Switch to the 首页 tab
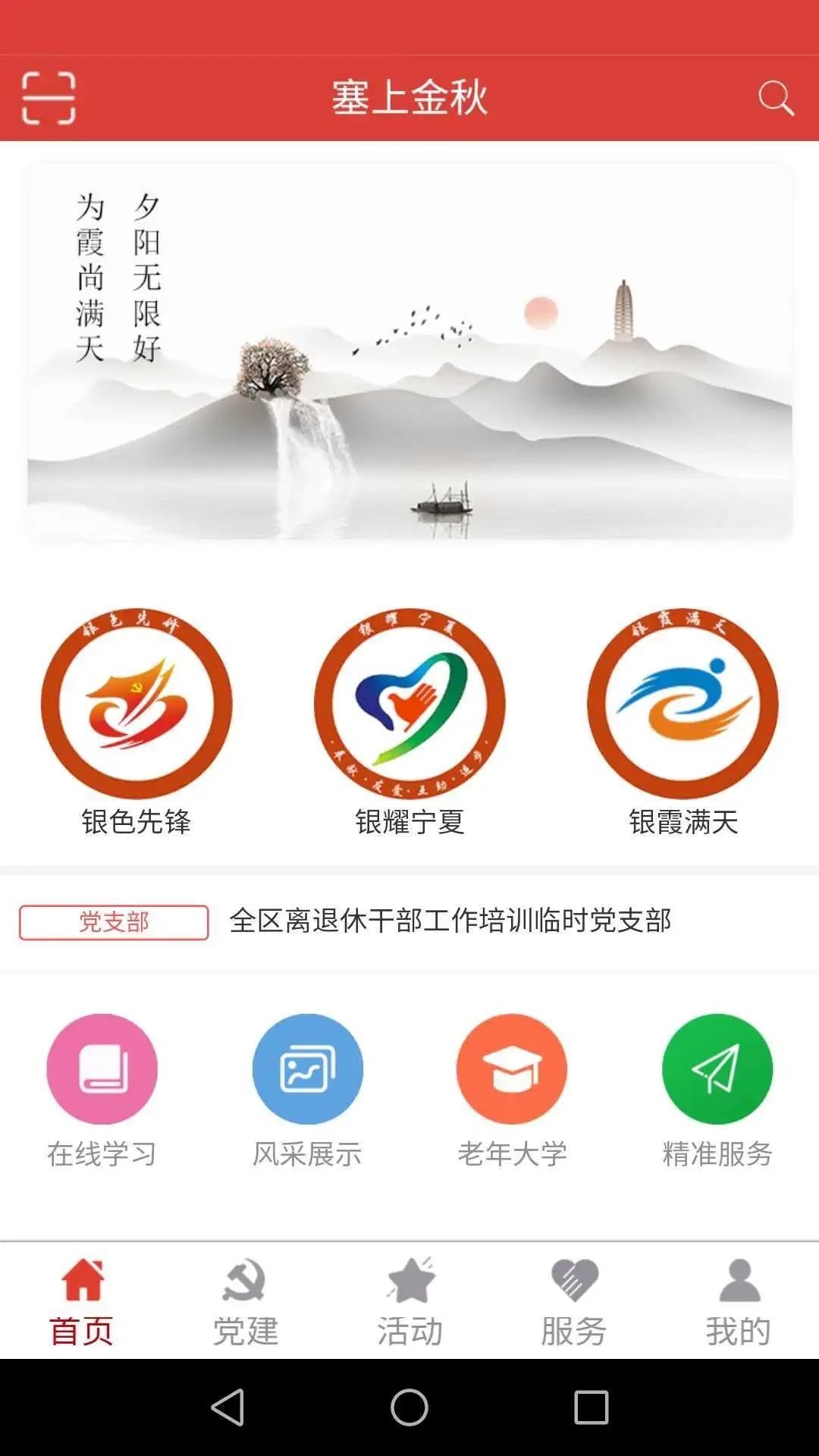Screen dimensions: 819x1456 82,1301
